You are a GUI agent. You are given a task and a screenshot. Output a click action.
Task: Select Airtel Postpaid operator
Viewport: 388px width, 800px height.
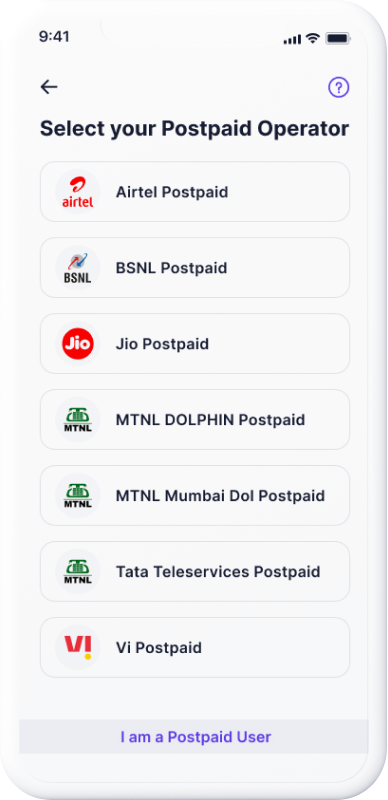click(195, 192)
